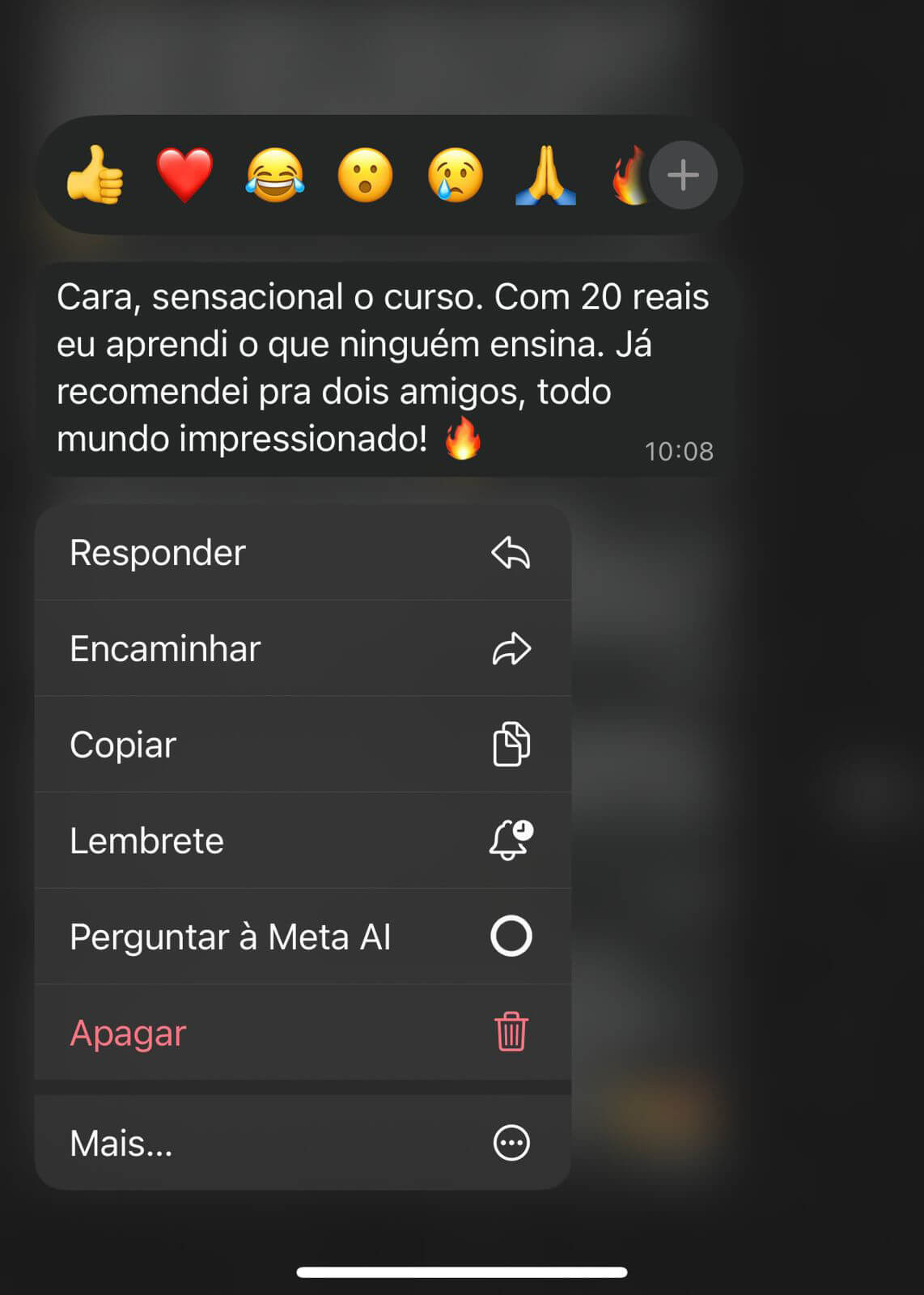Tap Copiar to copy the message text
The width and height of the screenshot is (924, 1295).
(303, 745)
